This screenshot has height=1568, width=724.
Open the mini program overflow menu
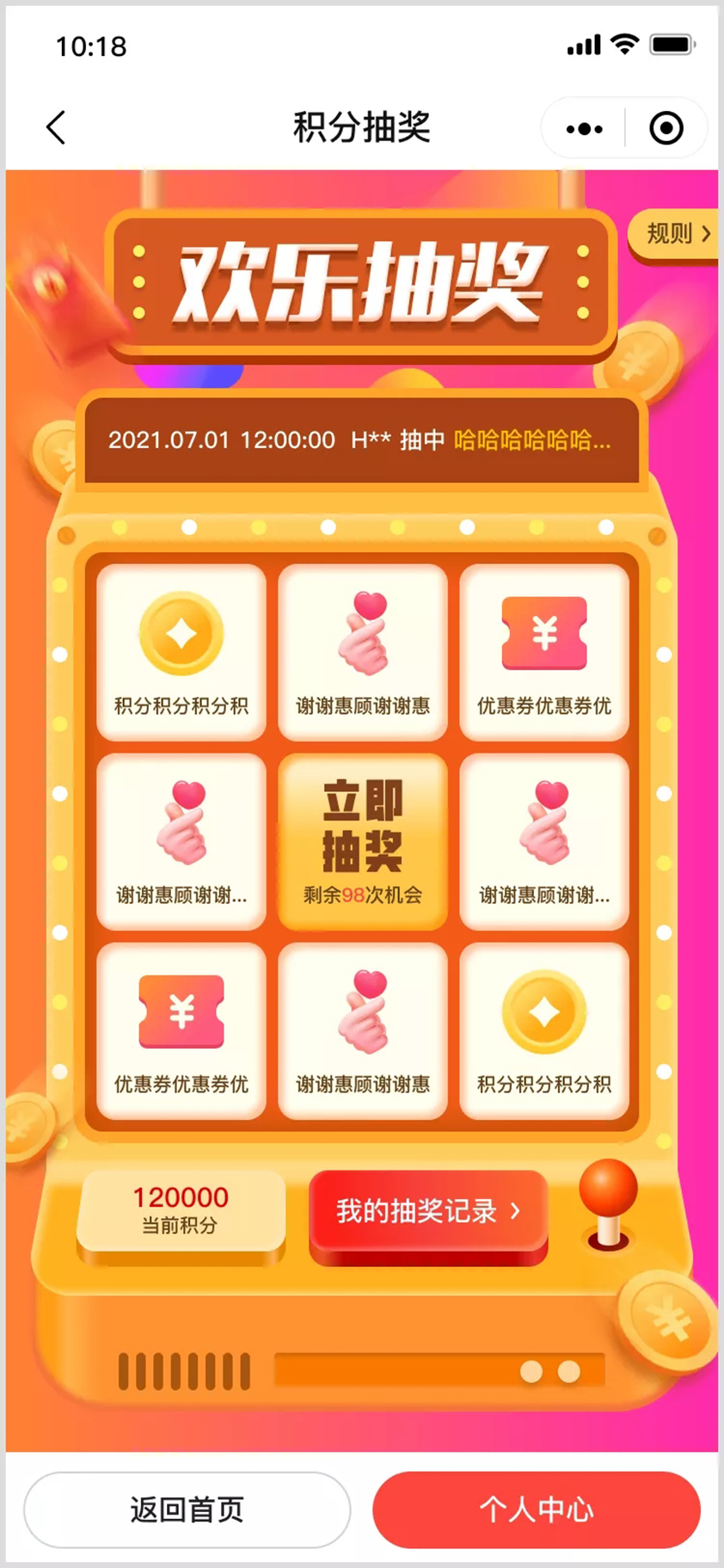585,129
